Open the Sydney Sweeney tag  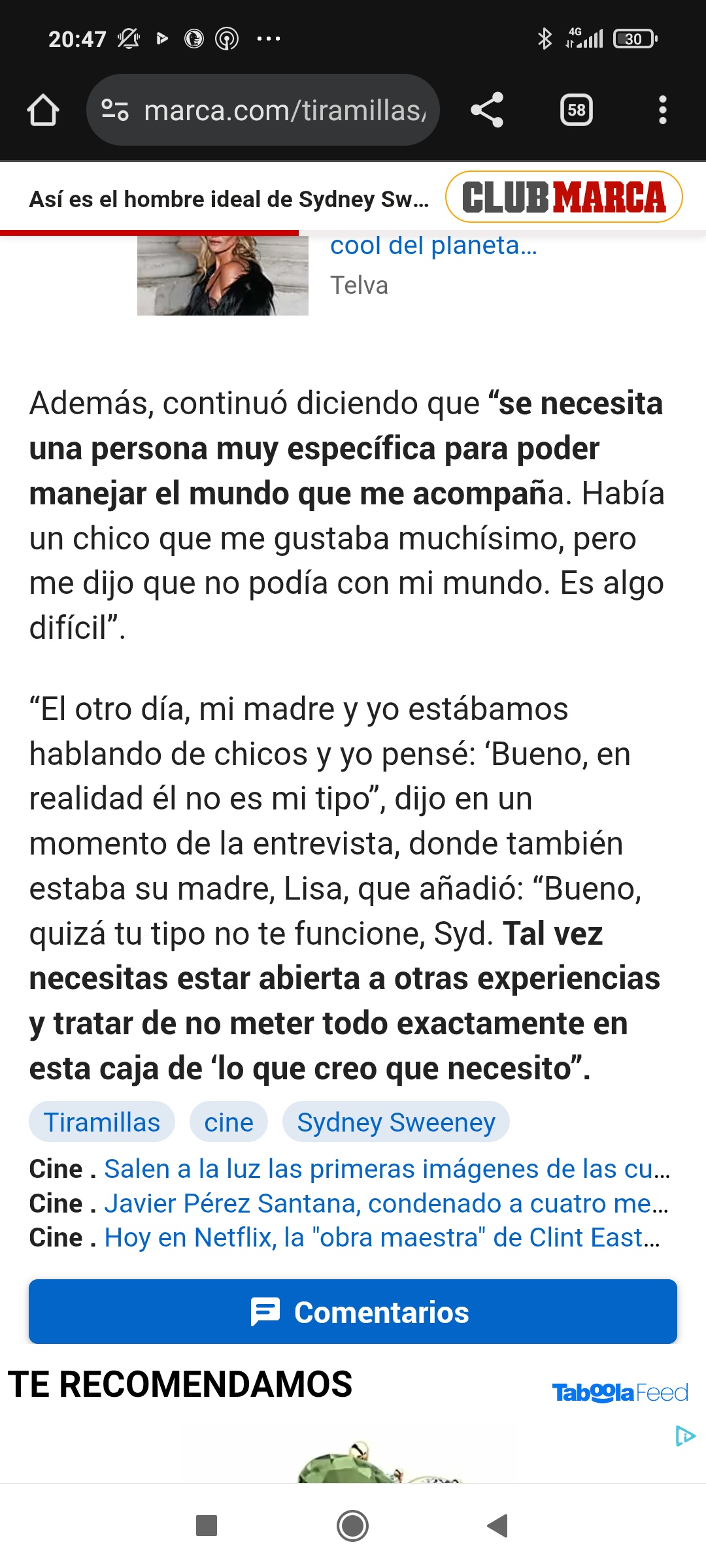tap(395, 1122)
